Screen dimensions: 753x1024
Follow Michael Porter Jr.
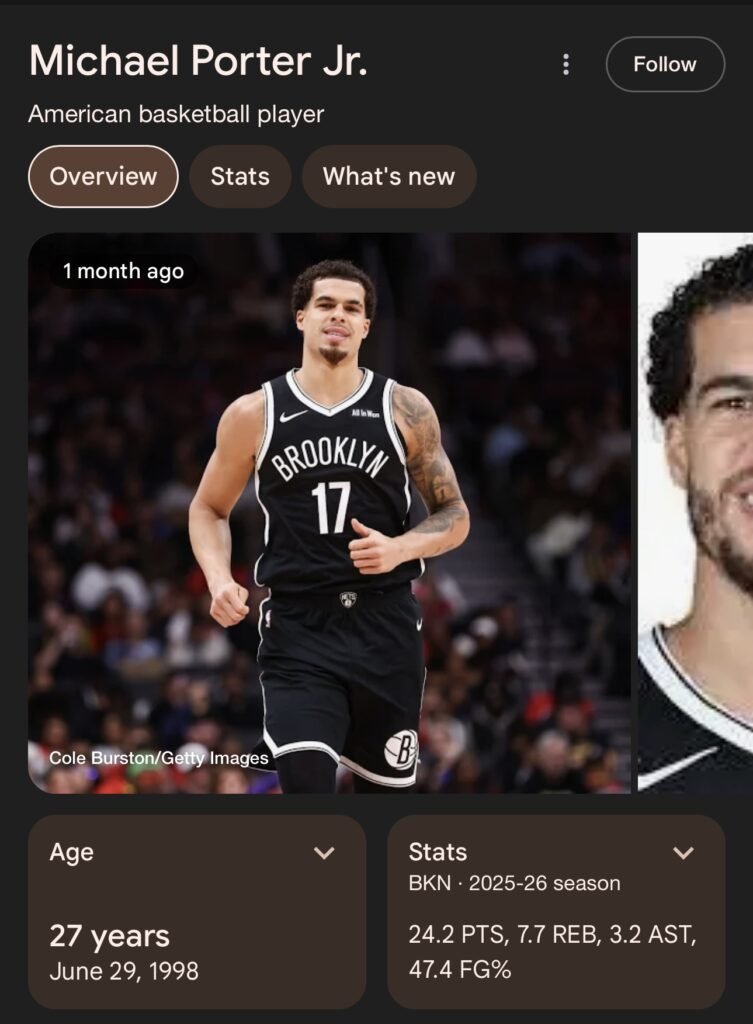coord(664,64)
